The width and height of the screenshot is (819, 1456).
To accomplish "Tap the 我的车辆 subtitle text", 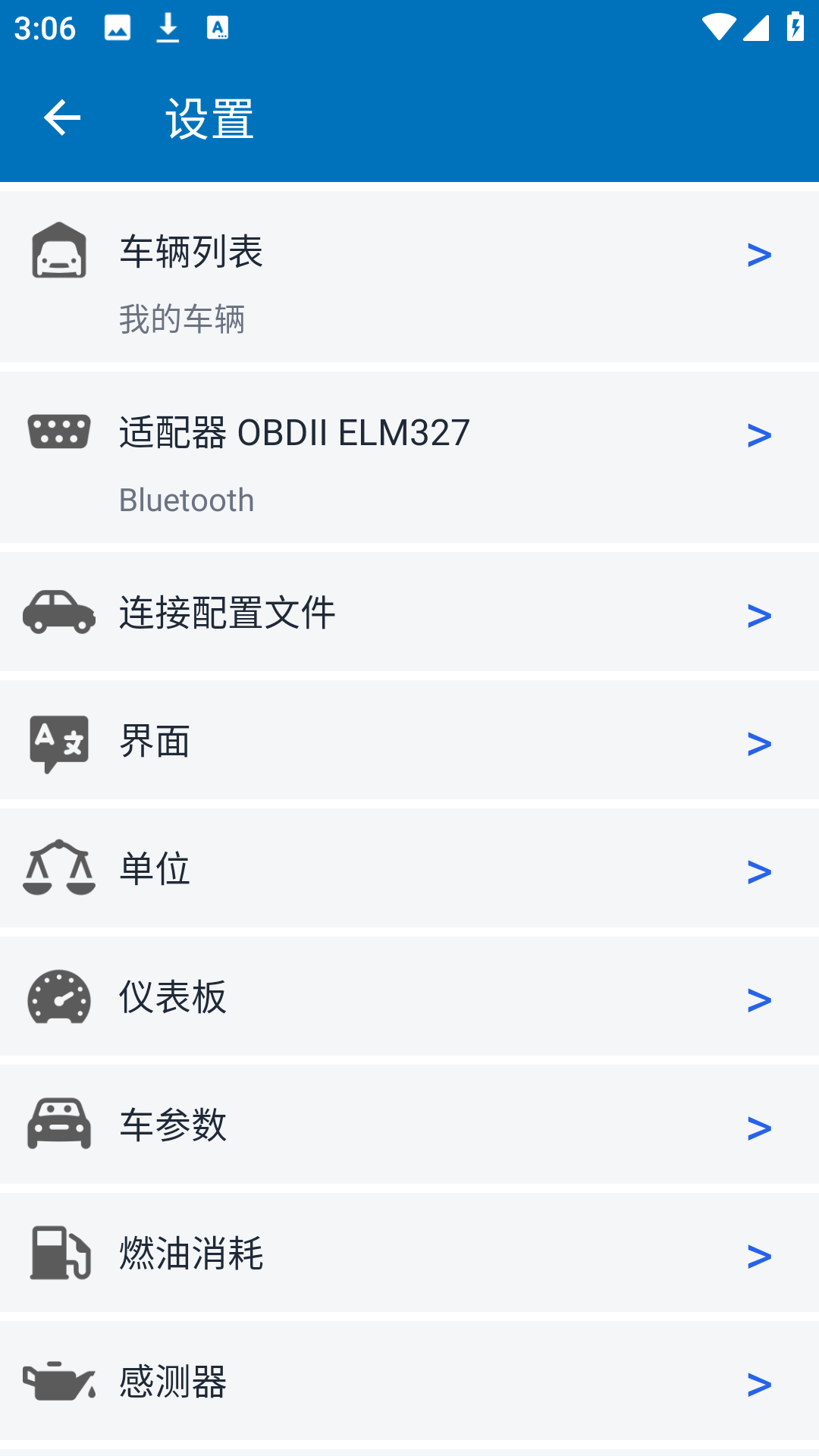I will [183, 319].
